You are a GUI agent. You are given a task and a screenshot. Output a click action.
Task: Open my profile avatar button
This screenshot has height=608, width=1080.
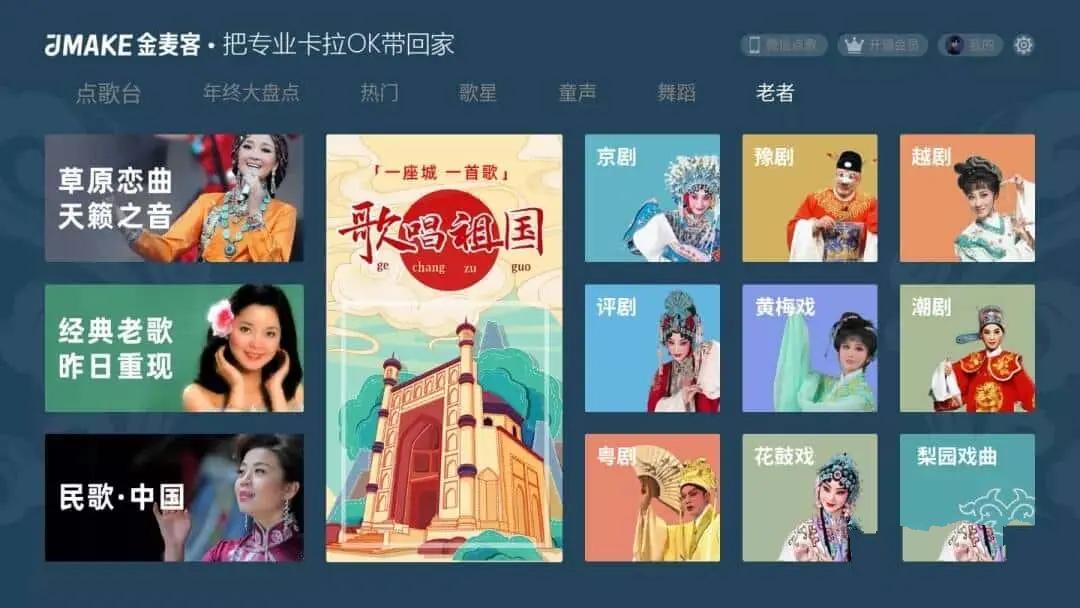tap(970, 45)
